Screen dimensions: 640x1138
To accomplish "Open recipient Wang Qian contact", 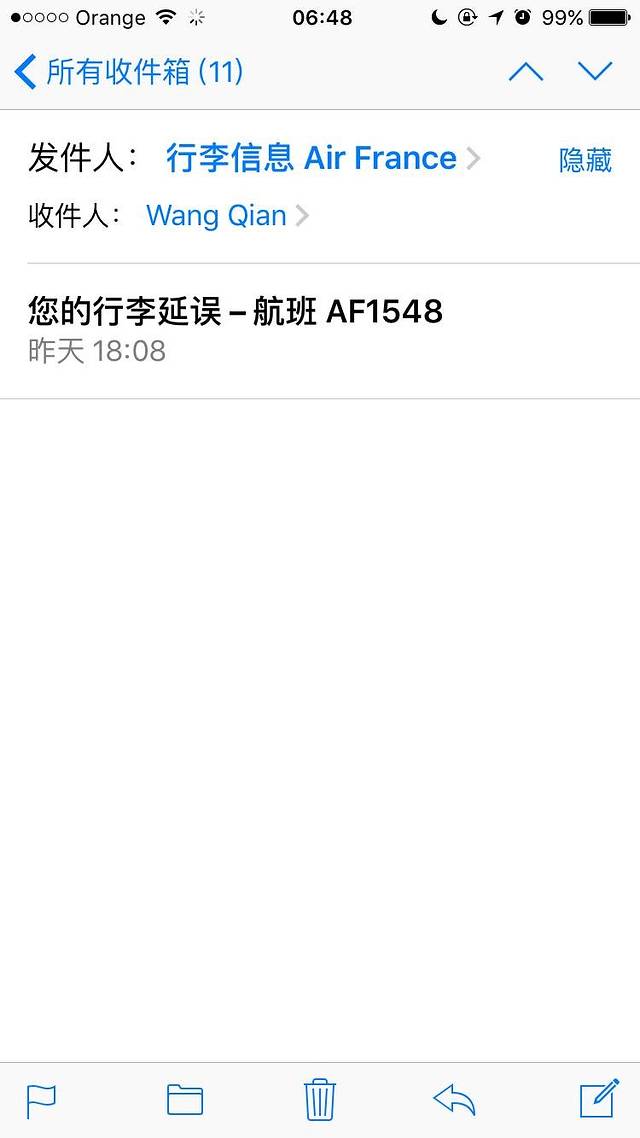I will point(217,215).
